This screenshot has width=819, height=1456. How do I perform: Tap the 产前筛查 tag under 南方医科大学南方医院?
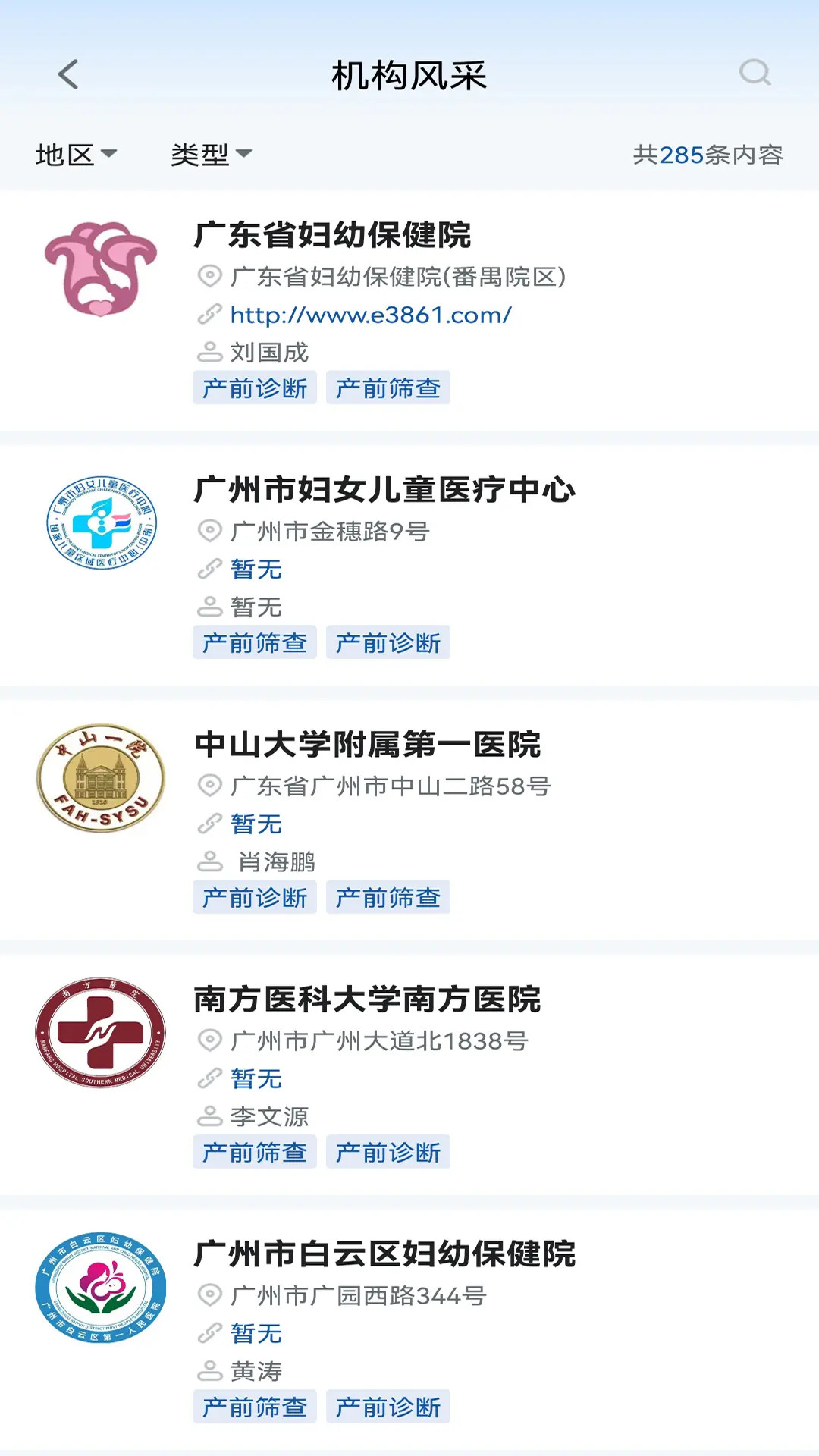255,1152
